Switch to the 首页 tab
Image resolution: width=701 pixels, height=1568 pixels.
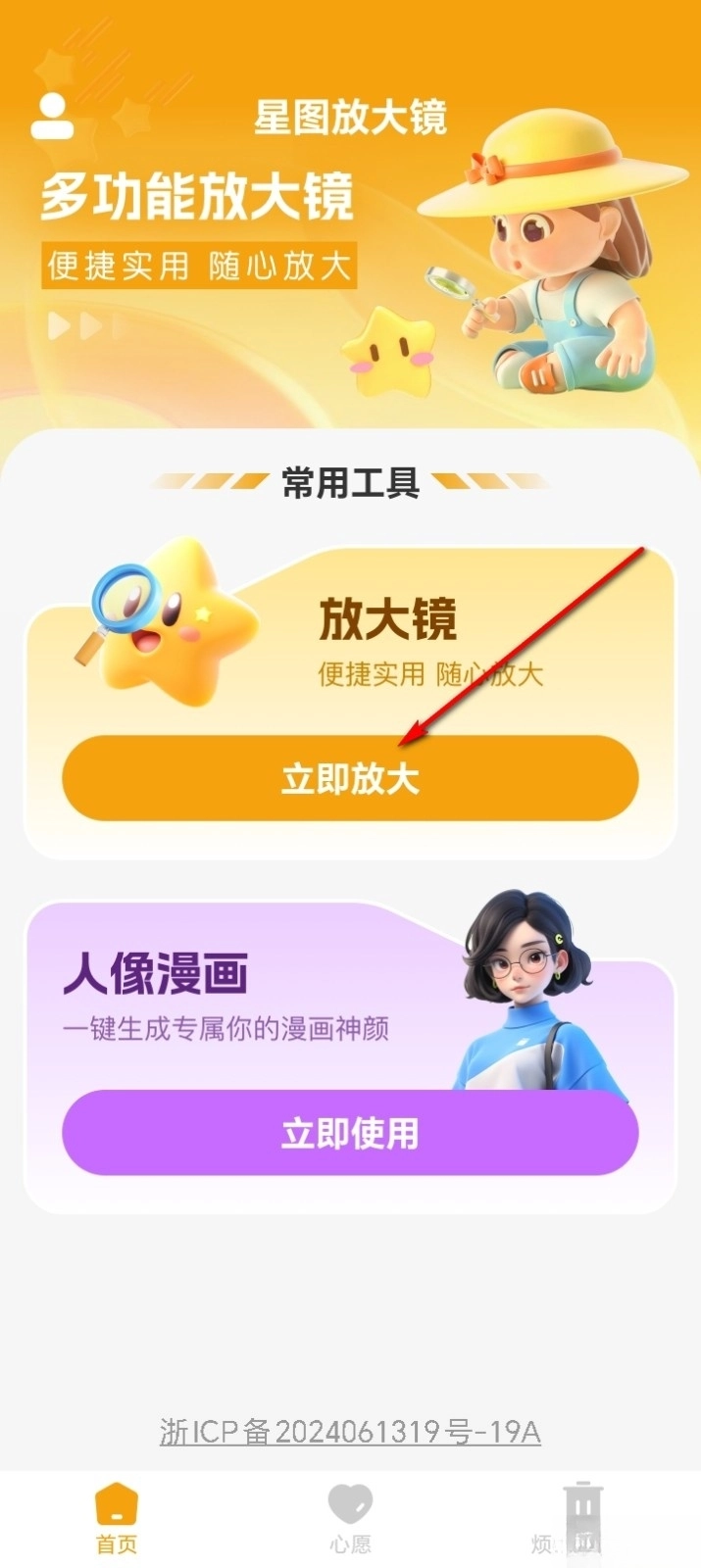click(117, 1518)
